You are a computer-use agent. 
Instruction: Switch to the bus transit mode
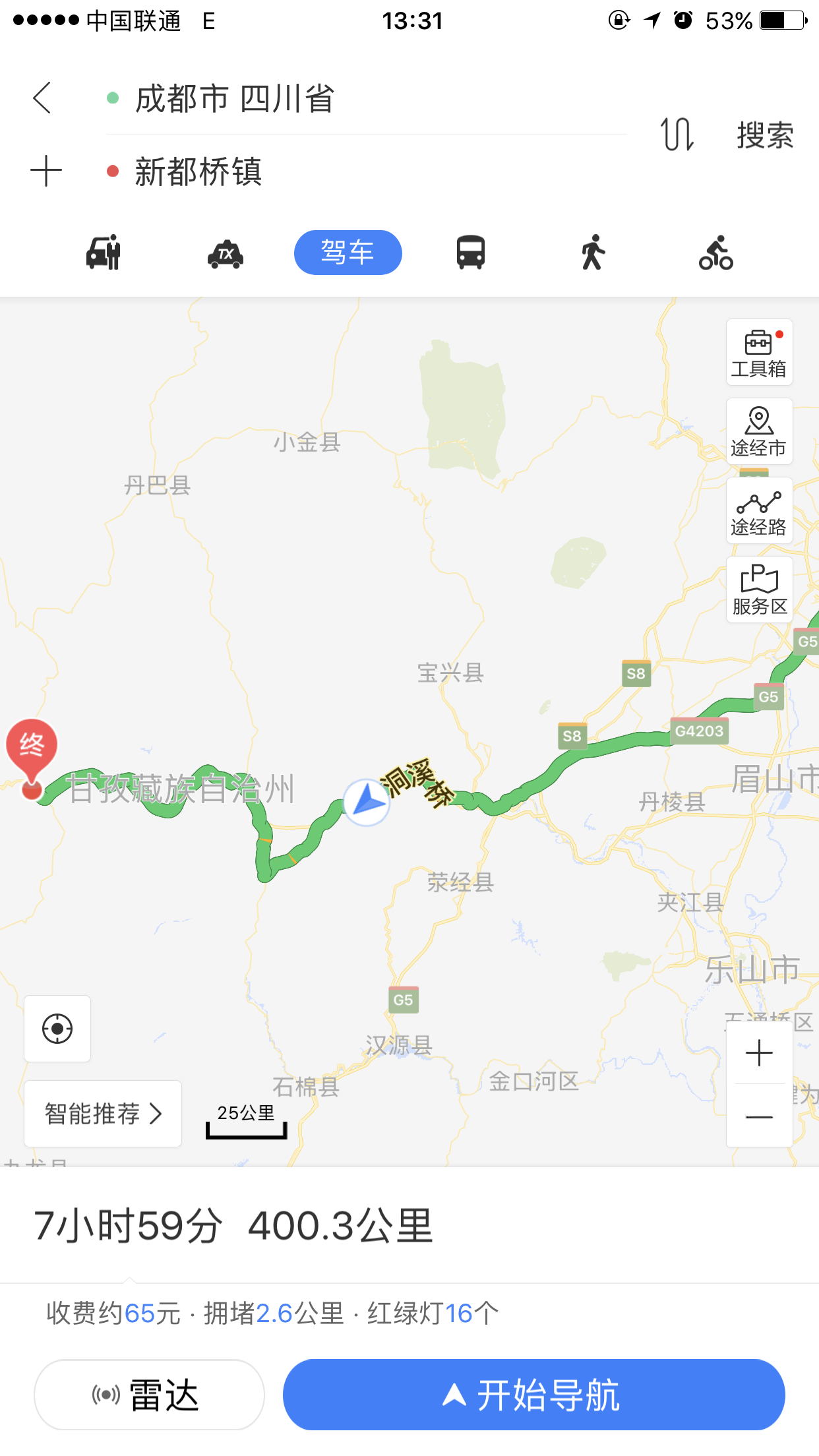tap(471, 253)
